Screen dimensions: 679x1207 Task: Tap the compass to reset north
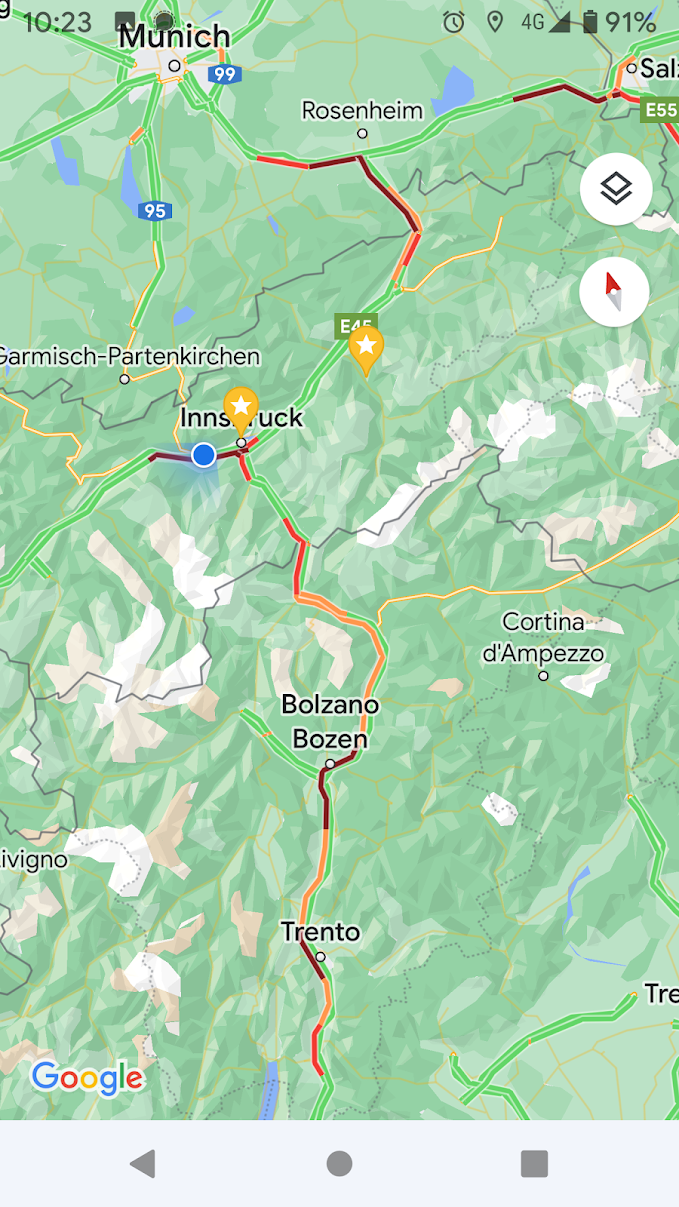pos(614,292)
